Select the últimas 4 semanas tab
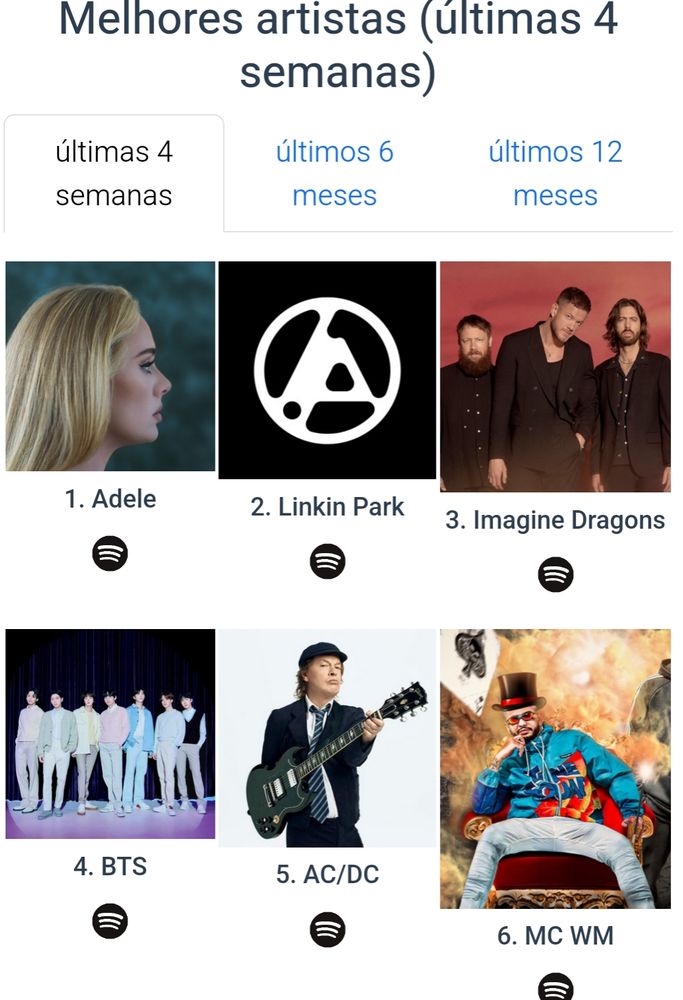 pyautogui.click(x=114, y=174)
